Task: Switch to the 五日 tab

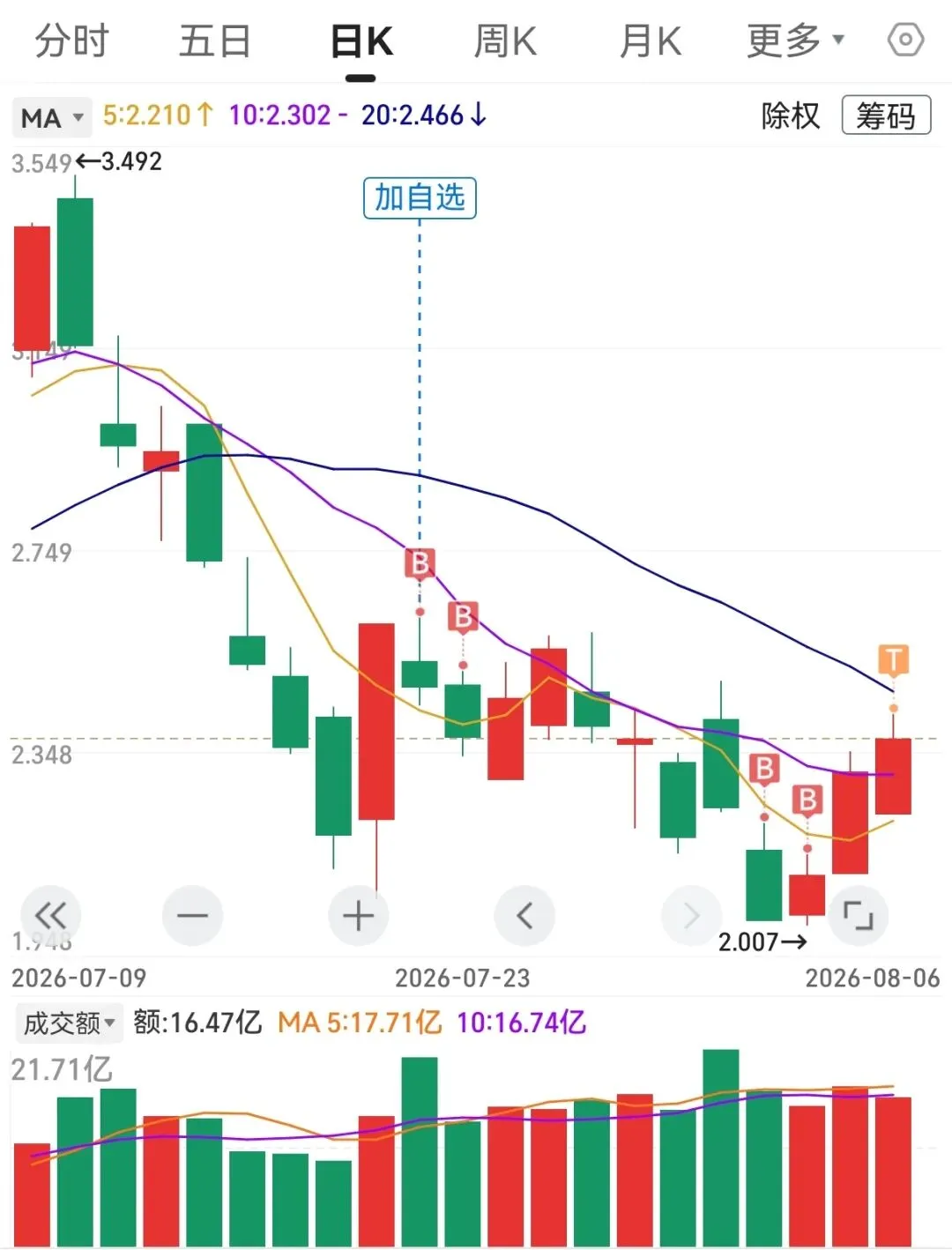Action: click(x=215, y=41)
